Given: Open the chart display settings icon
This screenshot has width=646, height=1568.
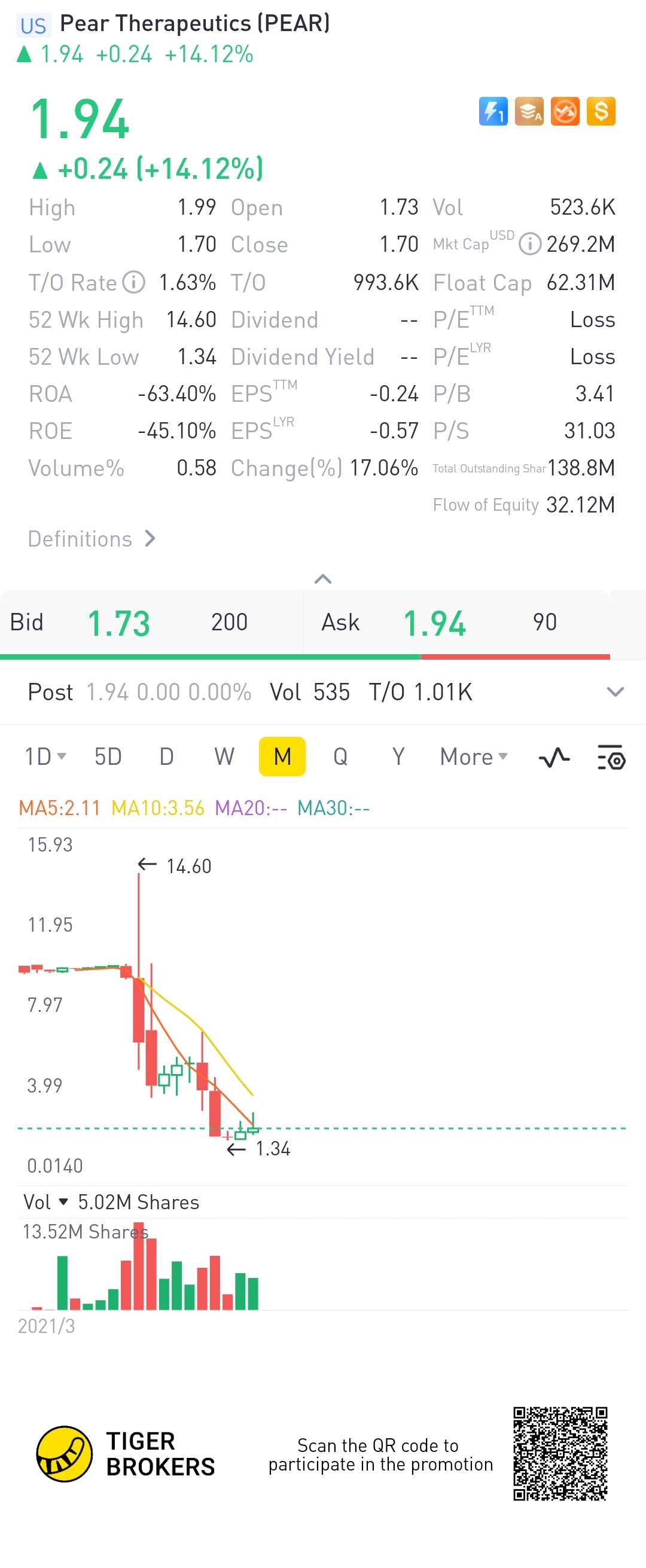Looking at the screenshot, I should pos(611,758).
